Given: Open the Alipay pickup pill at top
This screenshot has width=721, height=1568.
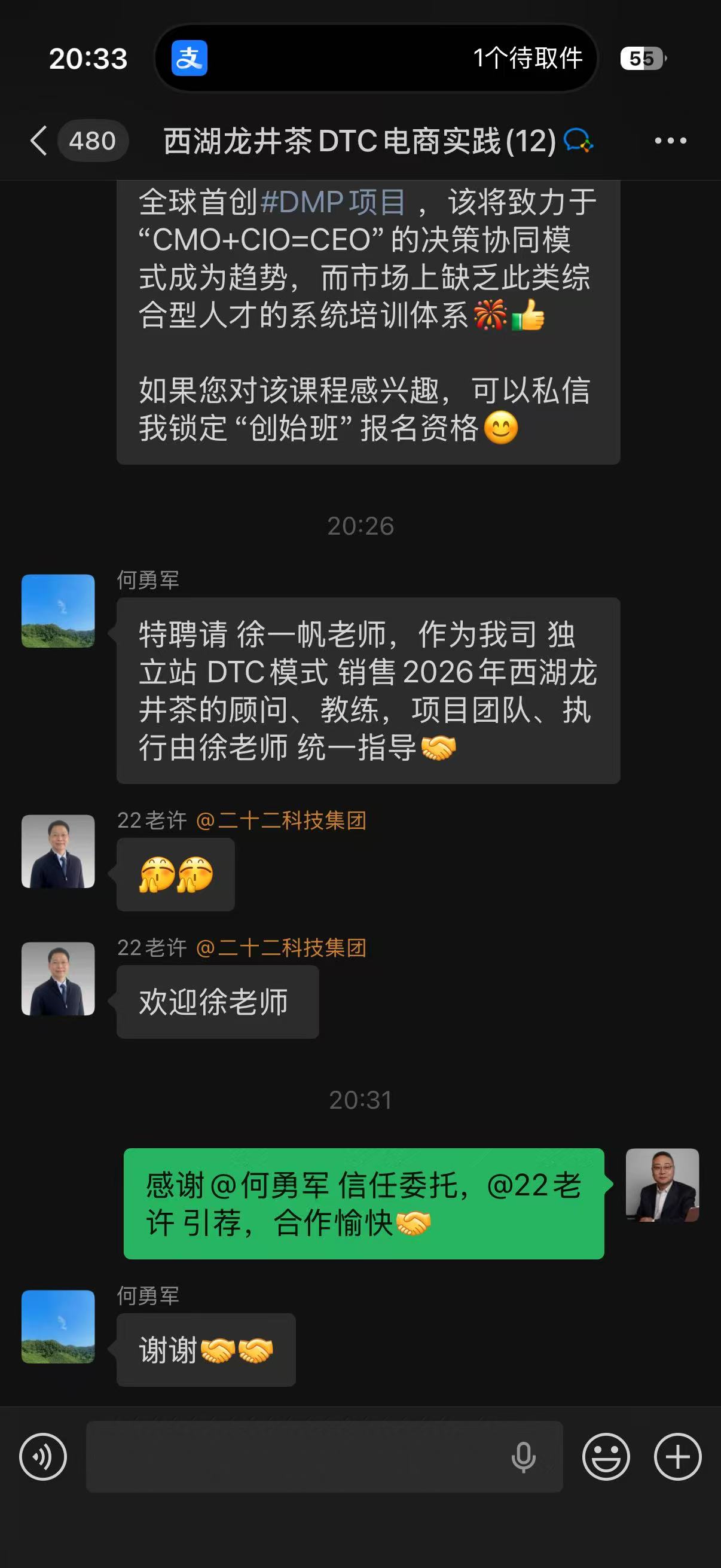Looking at the screenshot, I should point(376,59).
